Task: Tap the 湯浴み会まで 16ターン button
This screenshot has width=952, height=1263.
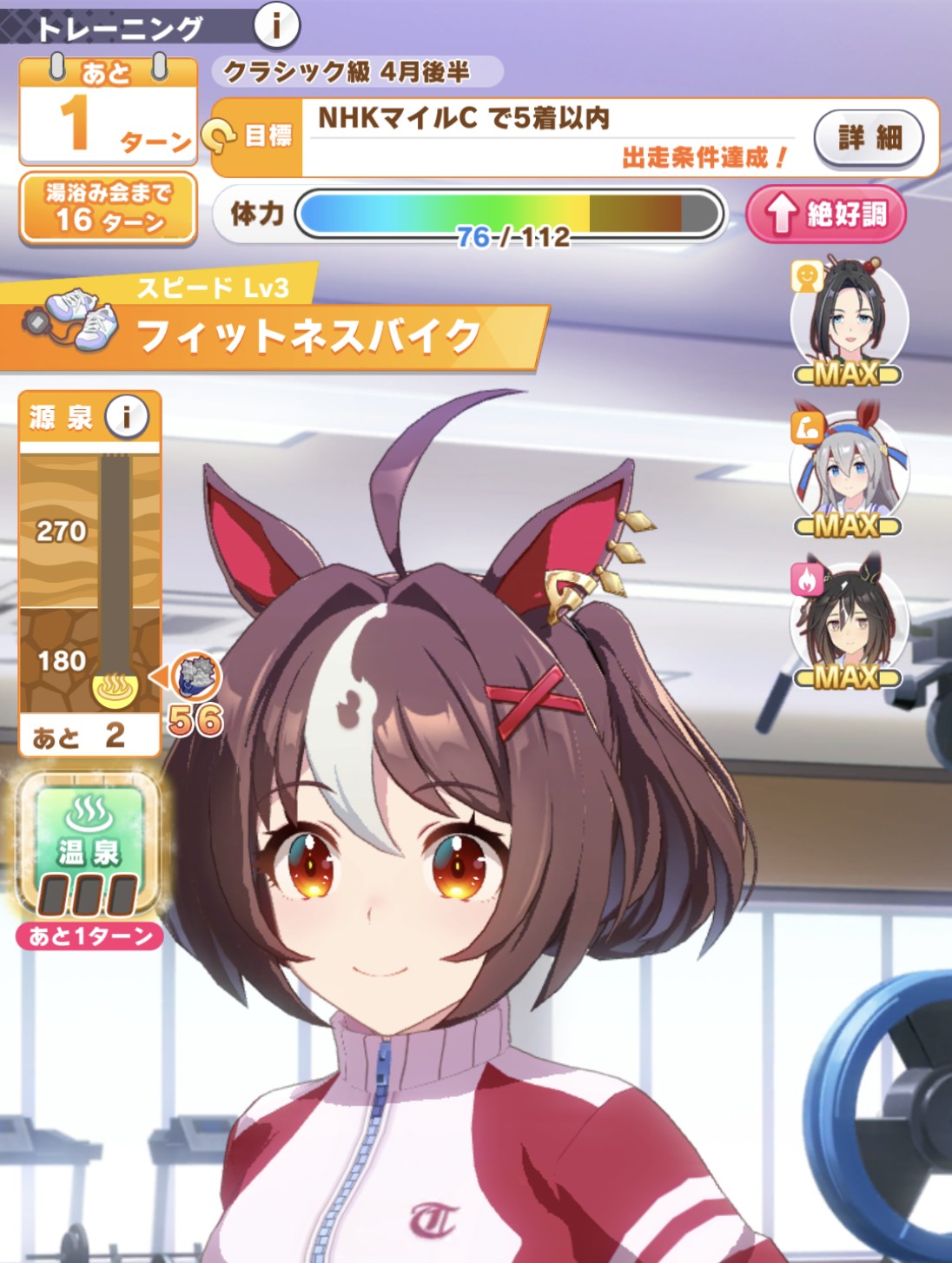Action: click(109, 208)
